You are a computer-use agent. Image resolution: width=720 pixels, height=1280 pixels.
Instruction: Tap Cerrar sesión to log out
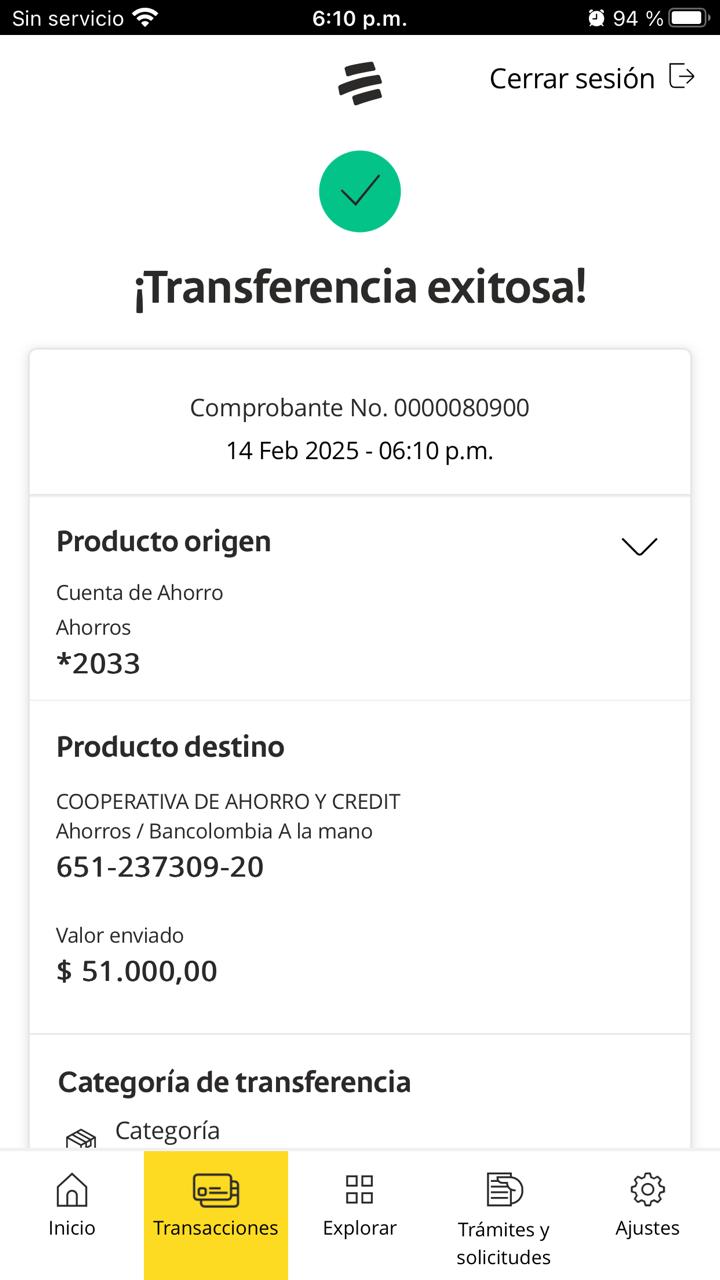[591, 78]
